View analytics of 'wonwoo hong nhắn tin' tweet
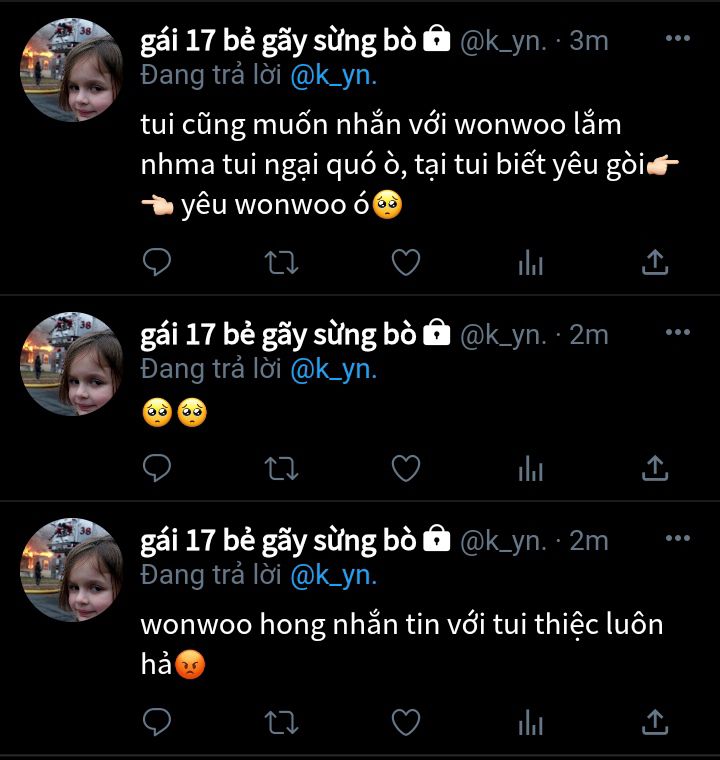Screen dimensions: 720x760 tap(530, 721)
